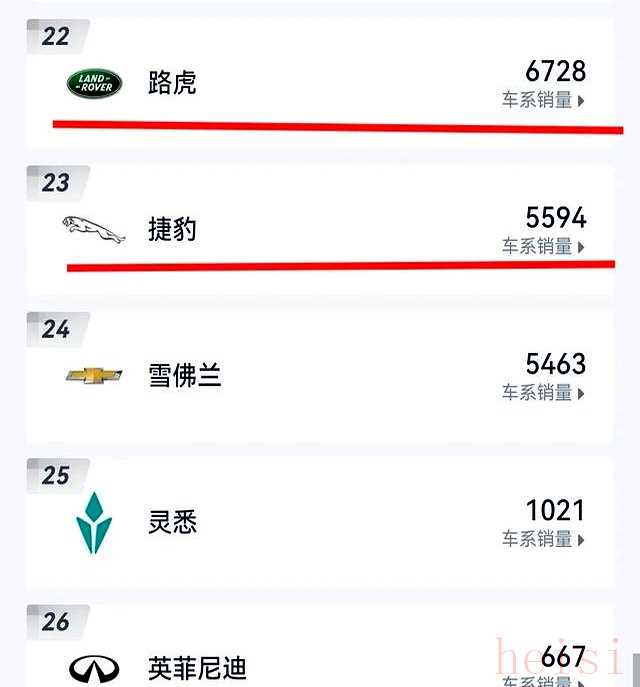The width and height of the screenshot is (640, 687).
Task: Open the 捷豹 brand row
Action: 172,230
